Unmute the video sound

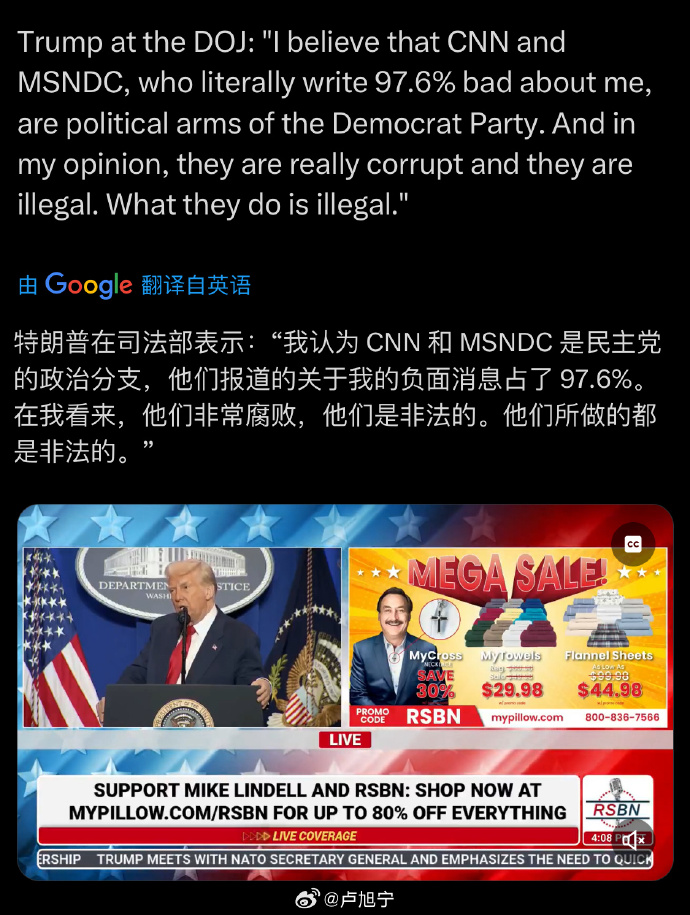pyautogui.click(x=632, y=839)
